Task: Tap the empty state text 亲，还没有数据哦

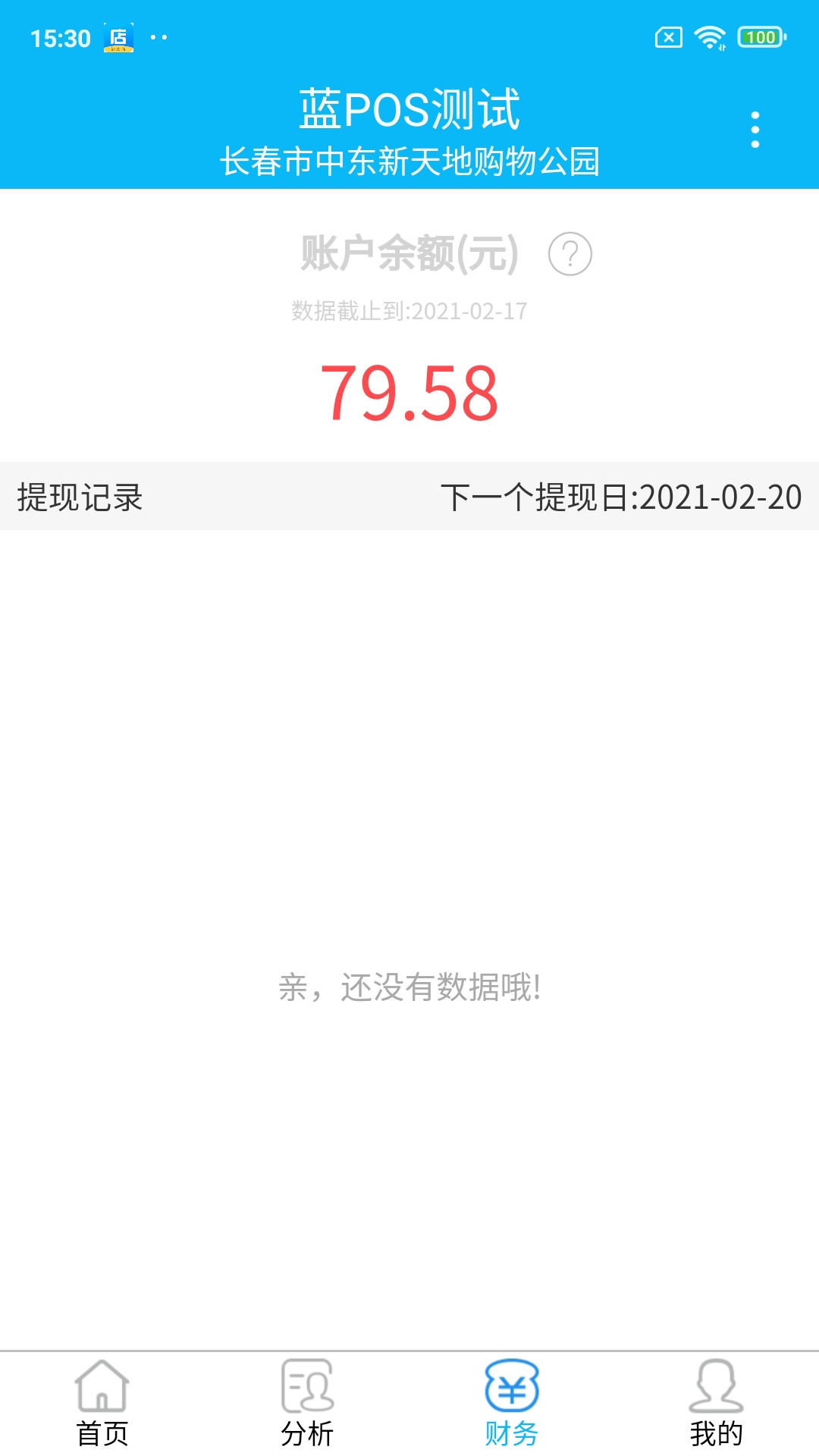Action: pyautogui.click(x=409, y=987)
